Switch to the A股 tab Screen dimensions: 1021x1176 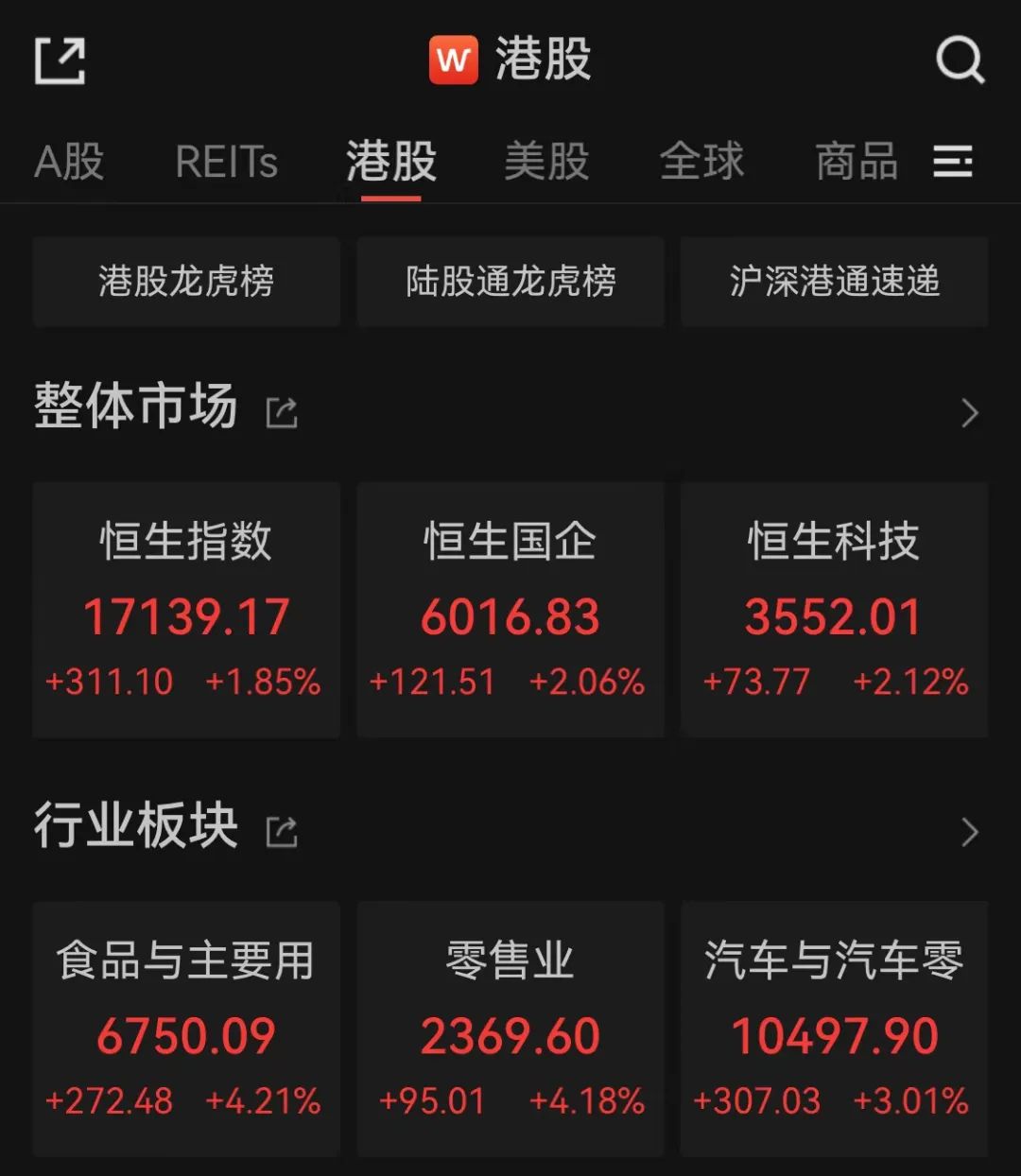tap(69, 162)
